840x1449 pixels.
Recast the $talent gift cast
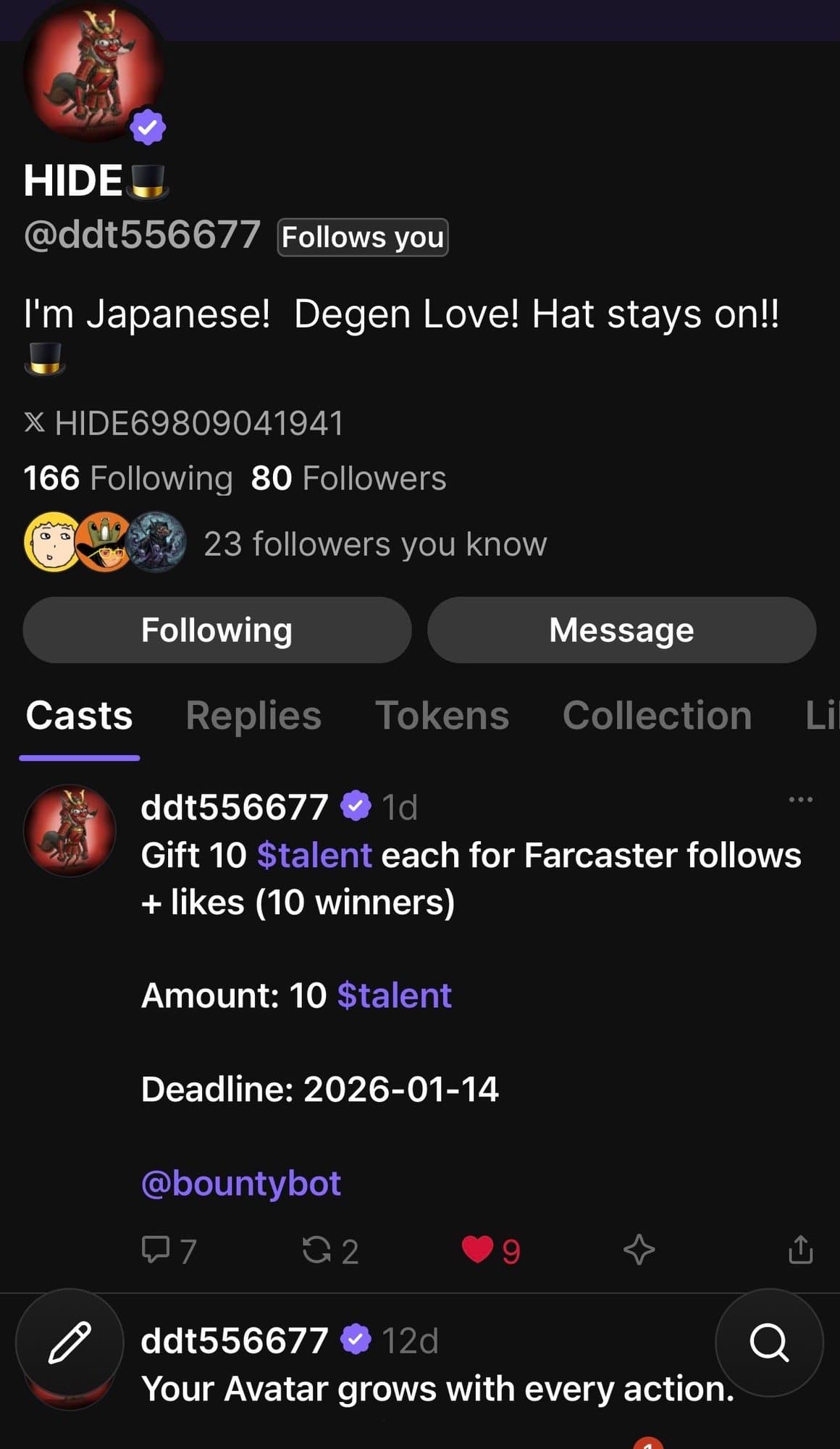point(329,1250)
